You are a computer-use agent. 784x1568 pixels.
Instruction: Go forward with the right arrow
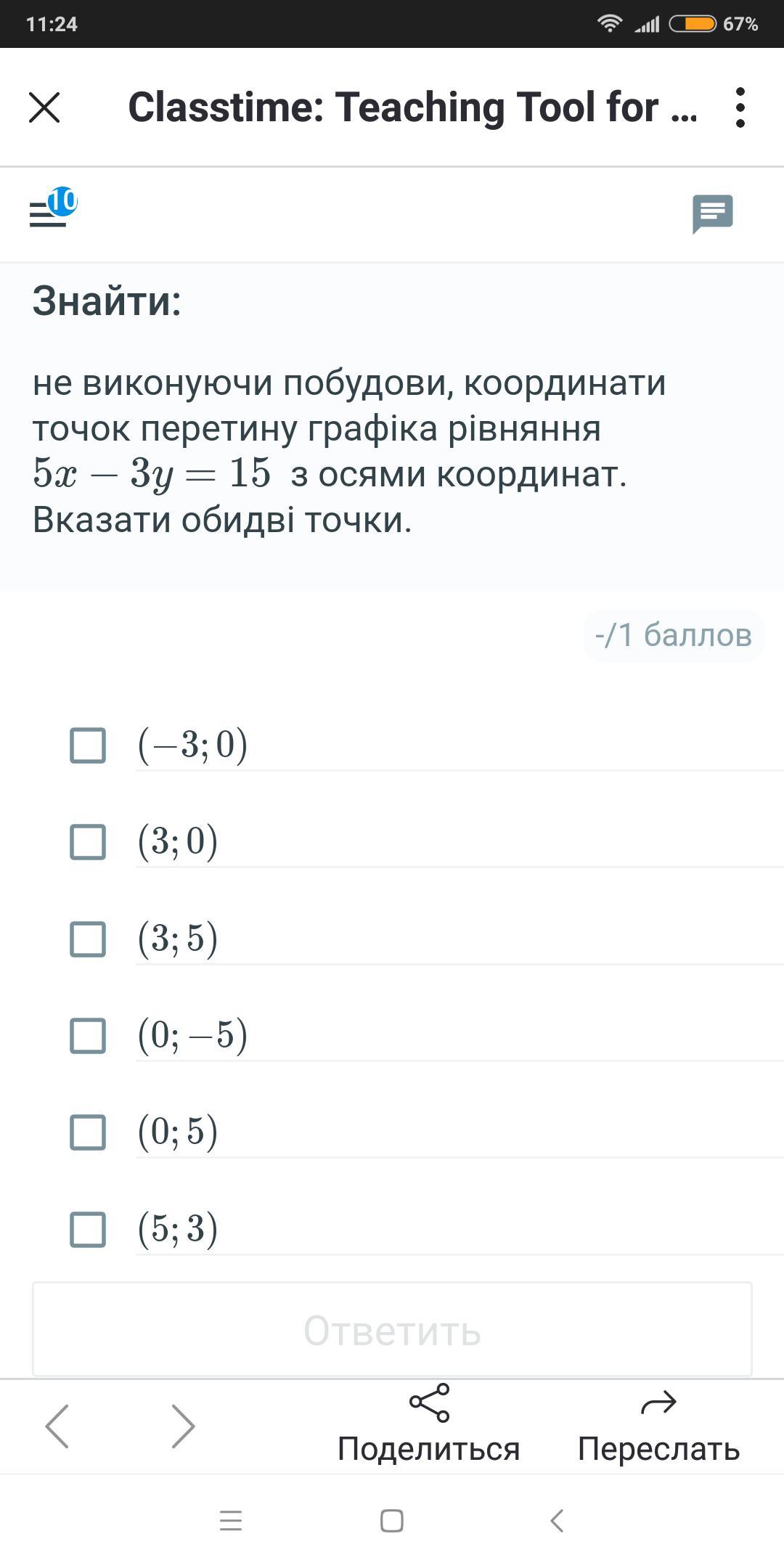pos(183,1426)
